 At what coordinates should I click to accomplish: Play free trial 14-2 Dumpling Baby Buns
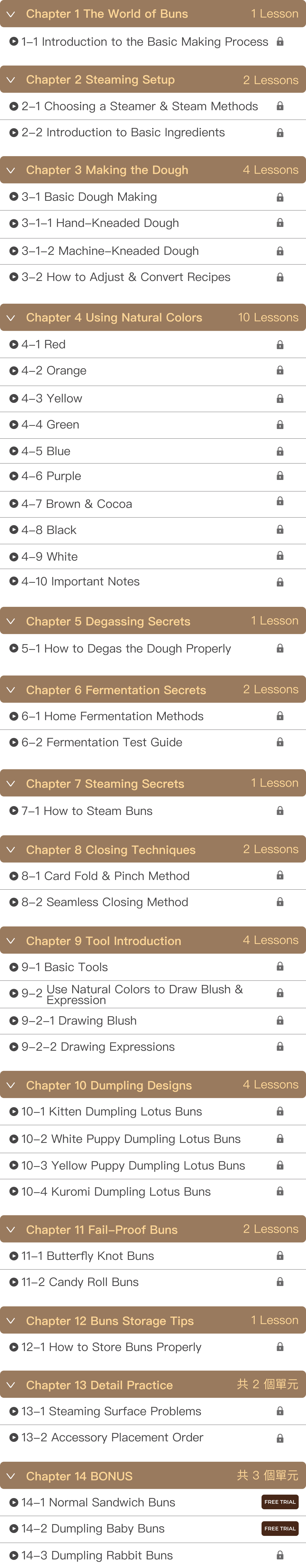(280, 1528)
